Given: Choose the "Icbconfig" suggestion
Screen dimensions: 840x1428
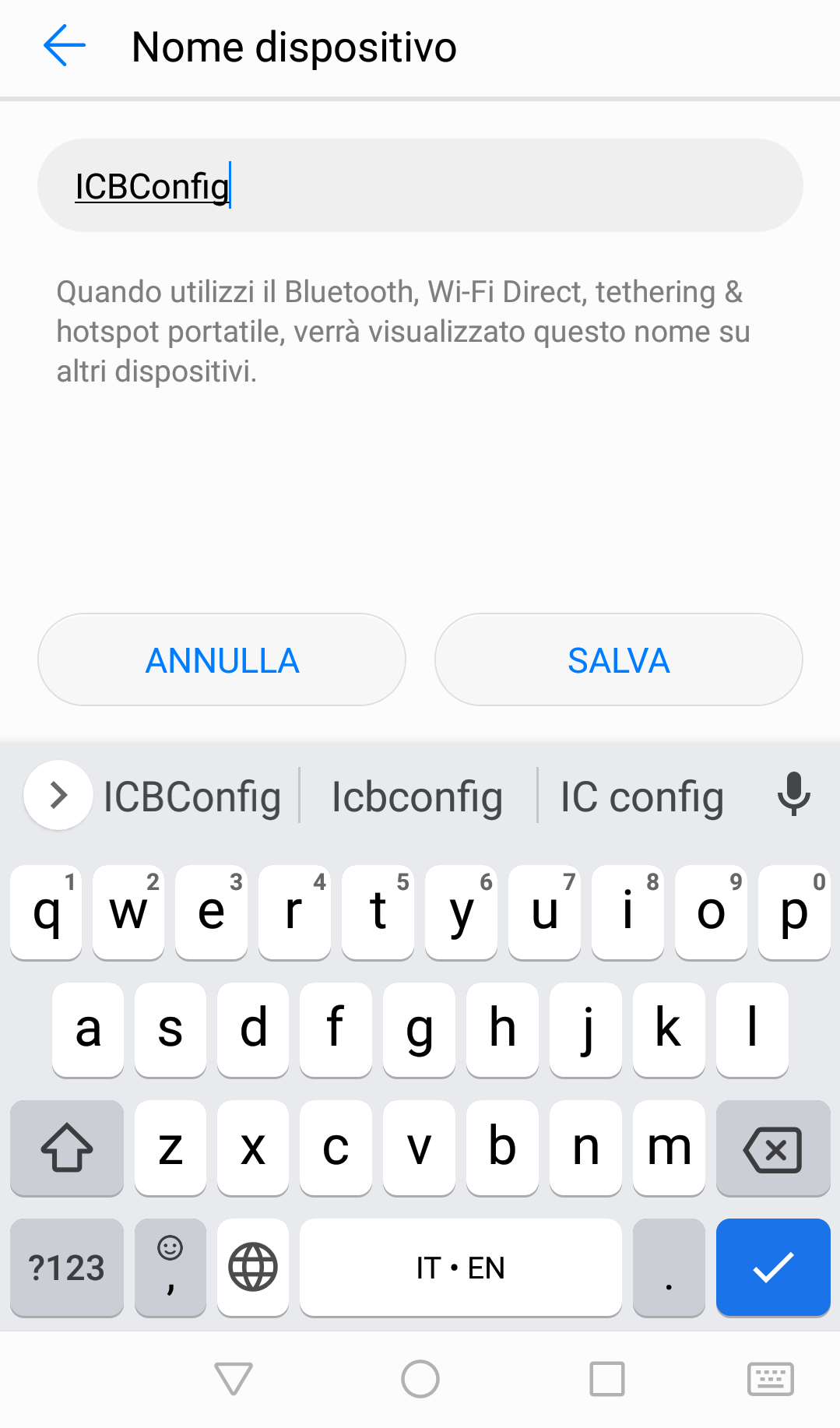Looking at the screenshot, I should pyautogui.click(x=417, y=797).
